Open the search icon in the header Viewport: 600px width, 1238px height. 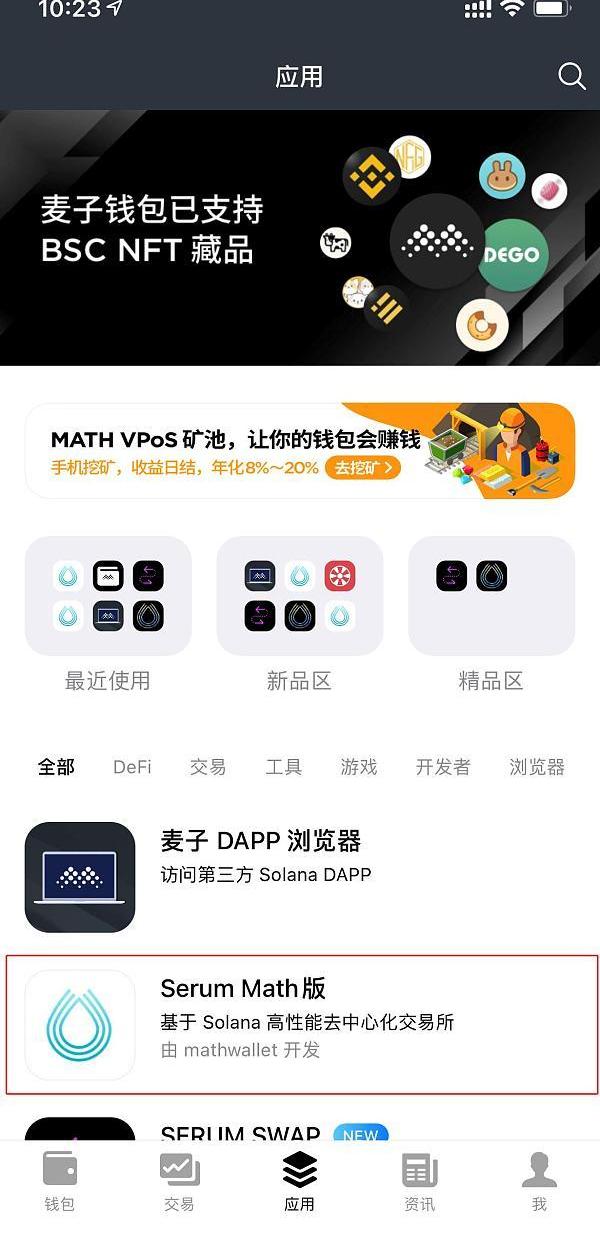pyautogui.click(x=571, y=77)
